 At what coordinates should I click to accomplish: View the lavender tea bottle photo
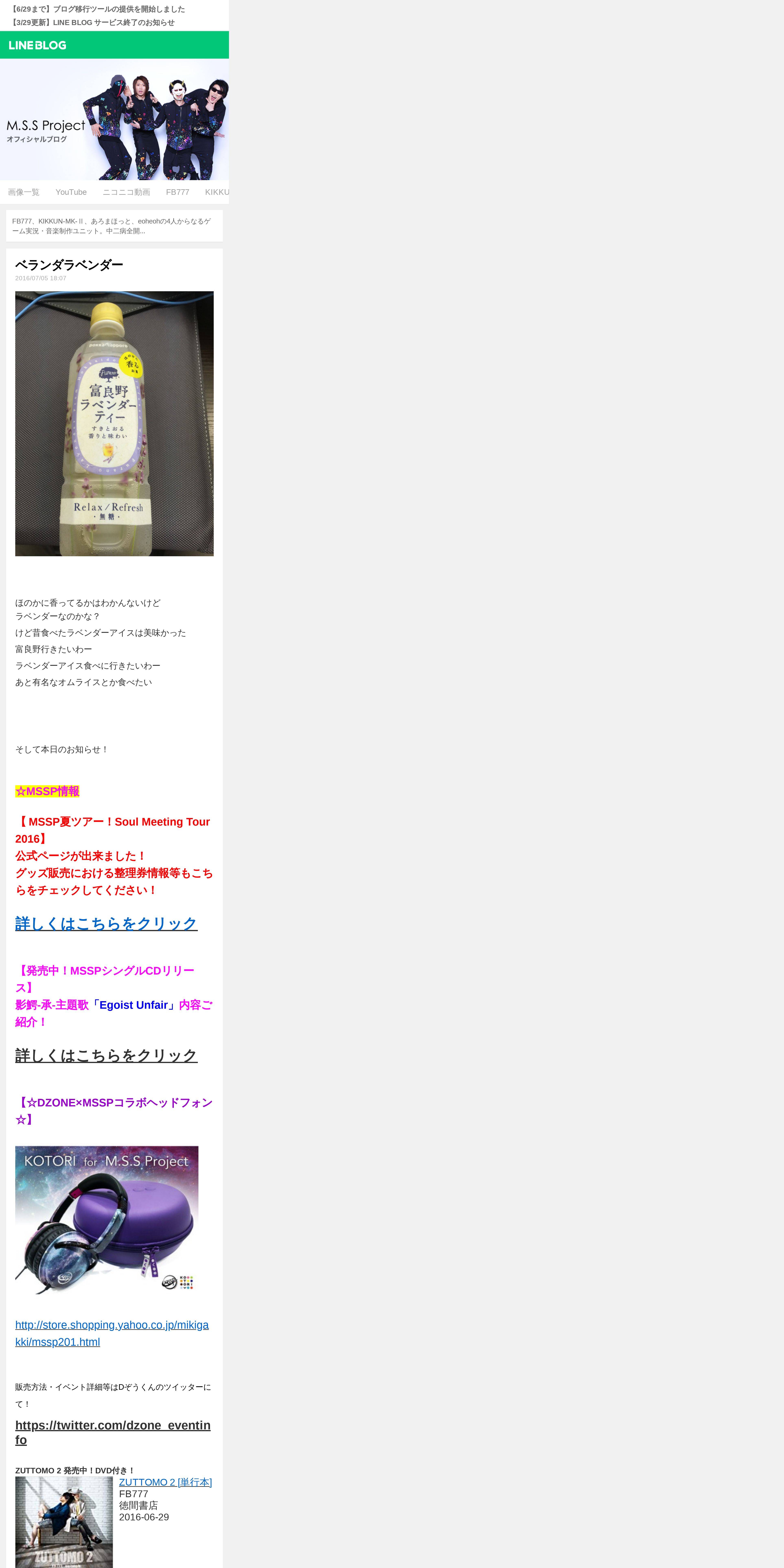point(114,424)
